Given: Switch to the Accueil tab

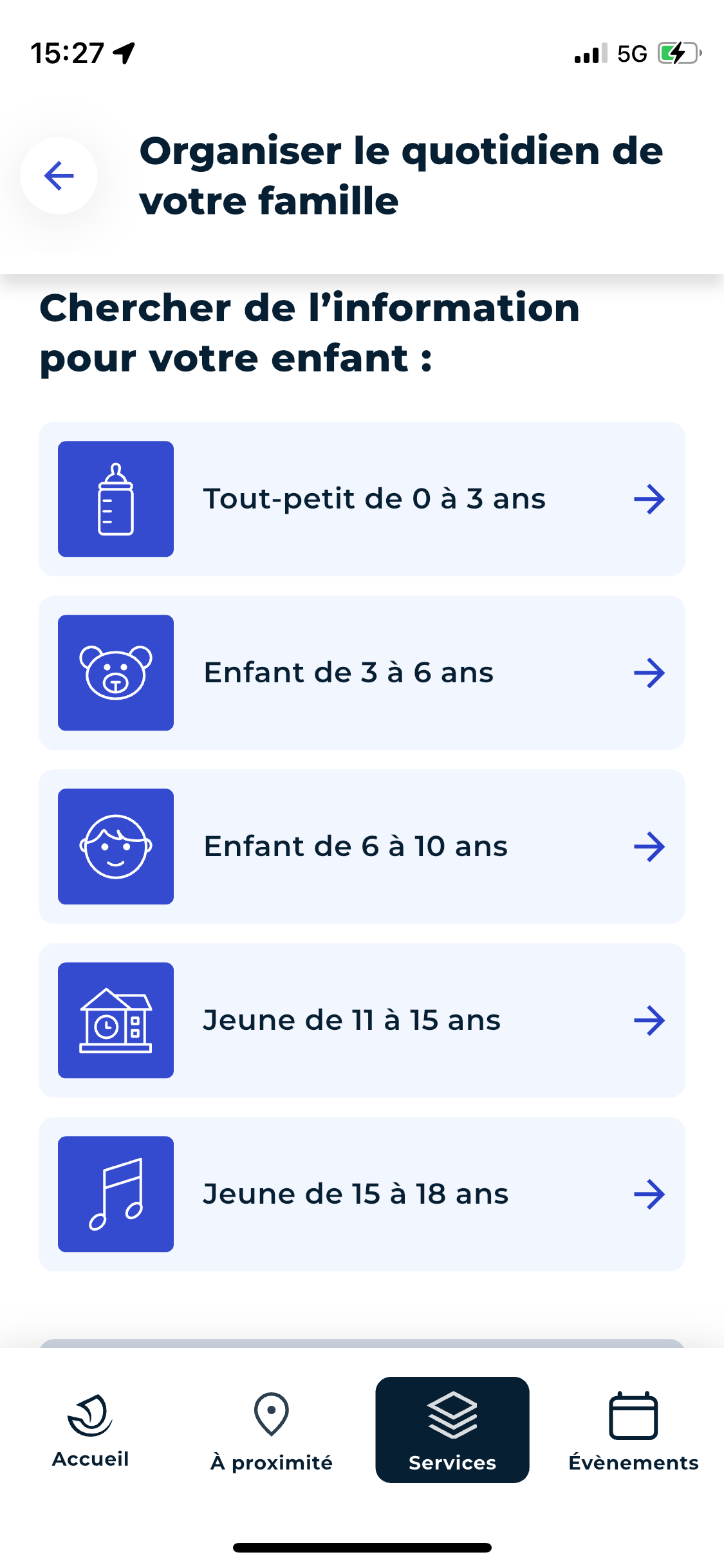Looking at the screenshot, I should tap(91, 1430).
